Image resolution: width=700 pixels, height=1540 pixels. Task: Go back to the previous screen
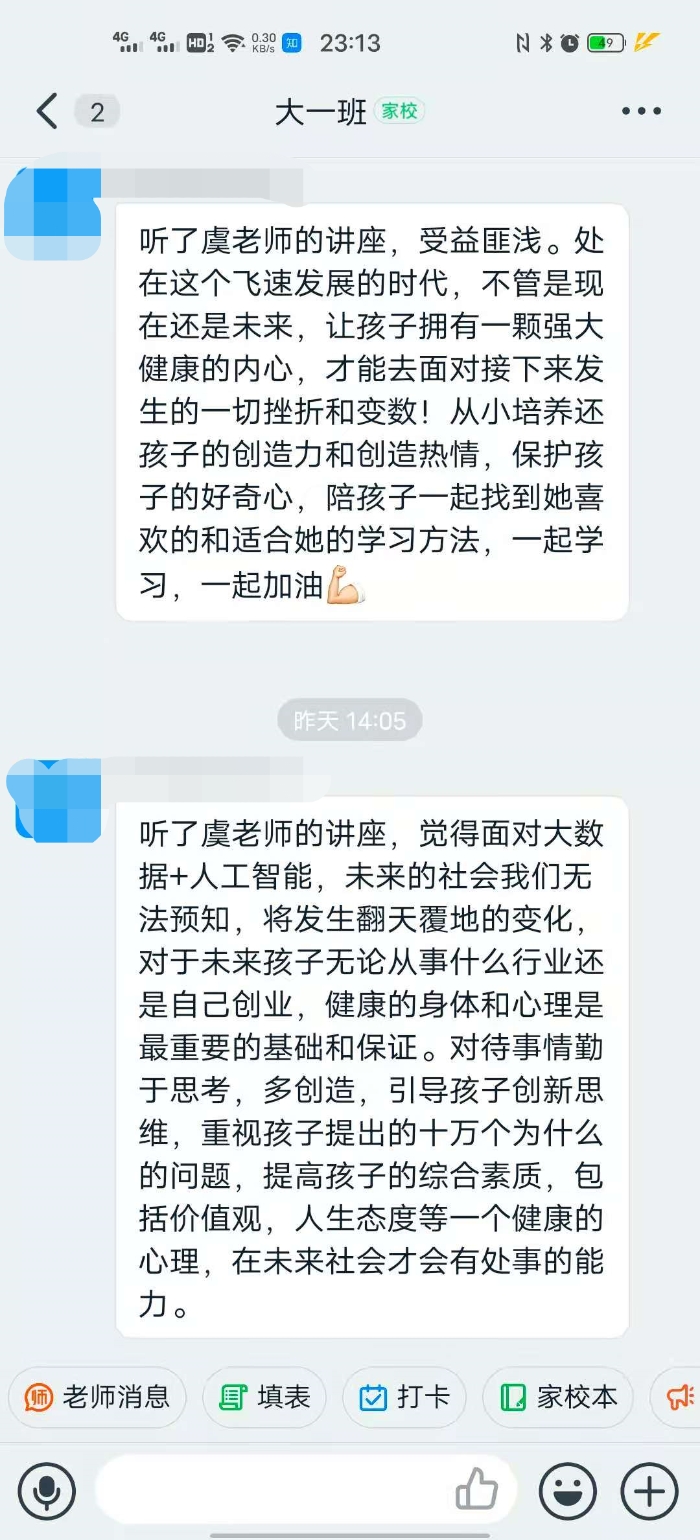[47, 111]
